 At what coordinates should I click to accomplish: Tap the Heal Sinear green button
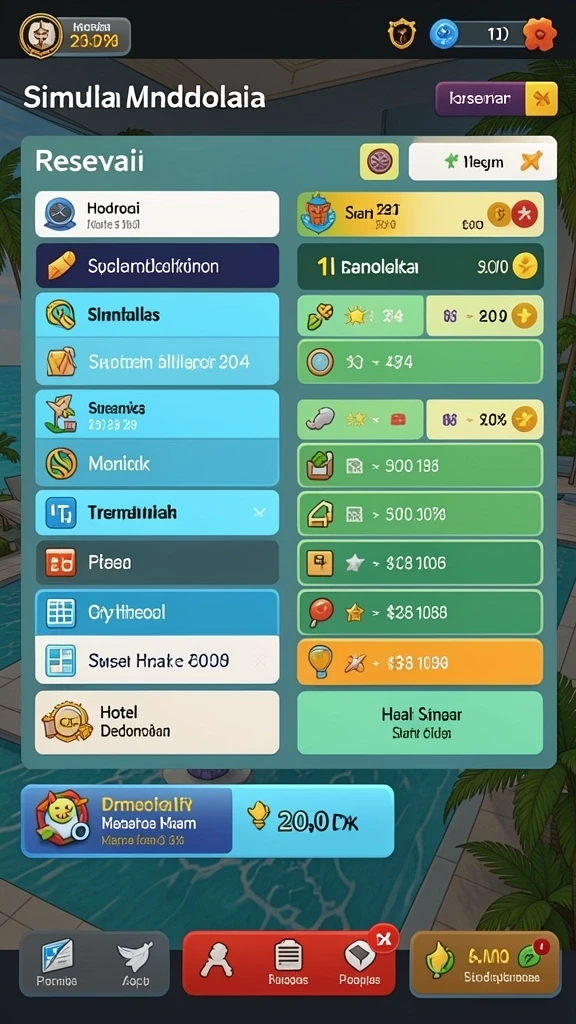(x=420, y=722)
